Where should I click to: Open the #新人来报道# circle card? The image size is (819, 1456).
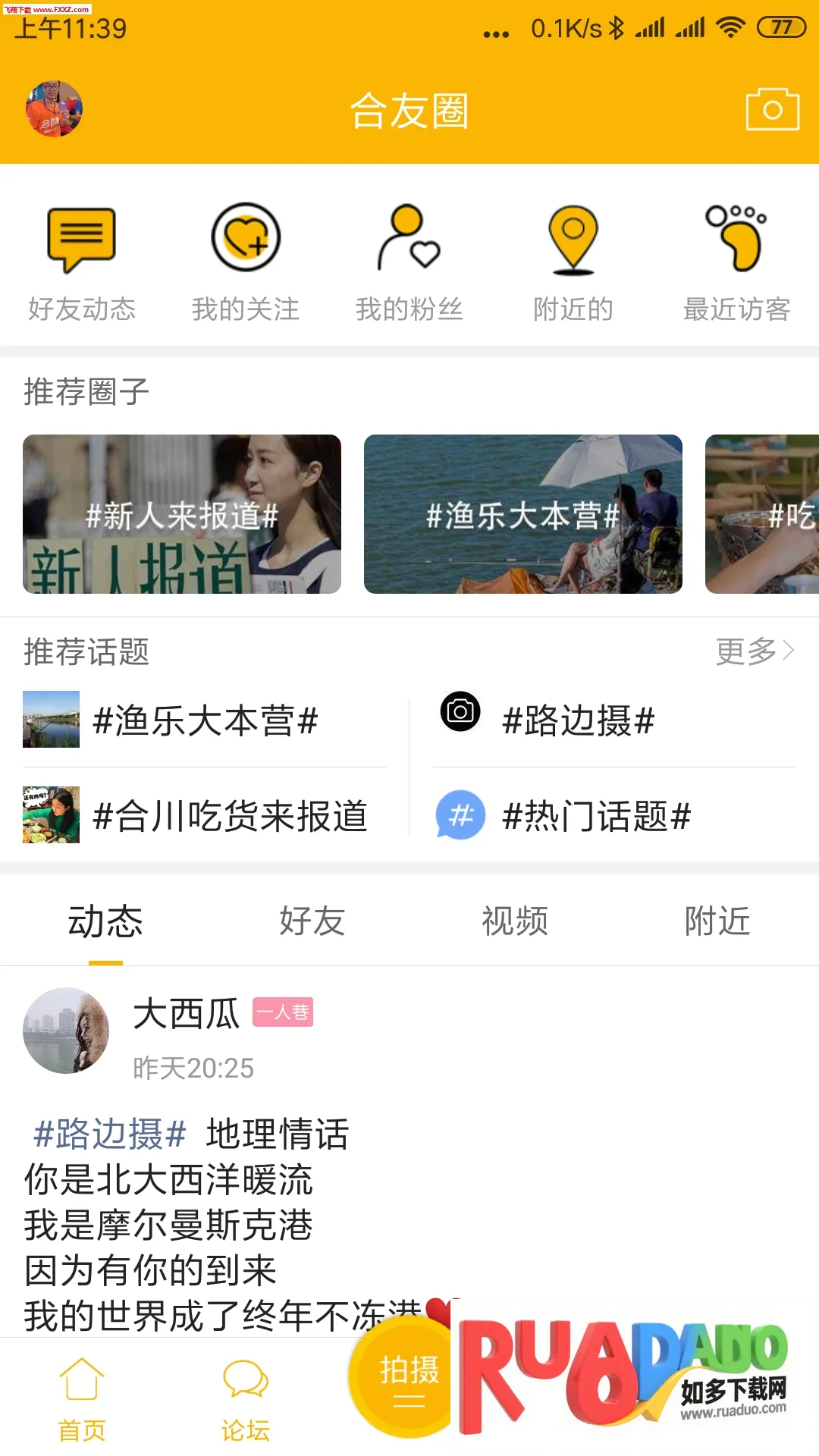click(x=182, y=514)
